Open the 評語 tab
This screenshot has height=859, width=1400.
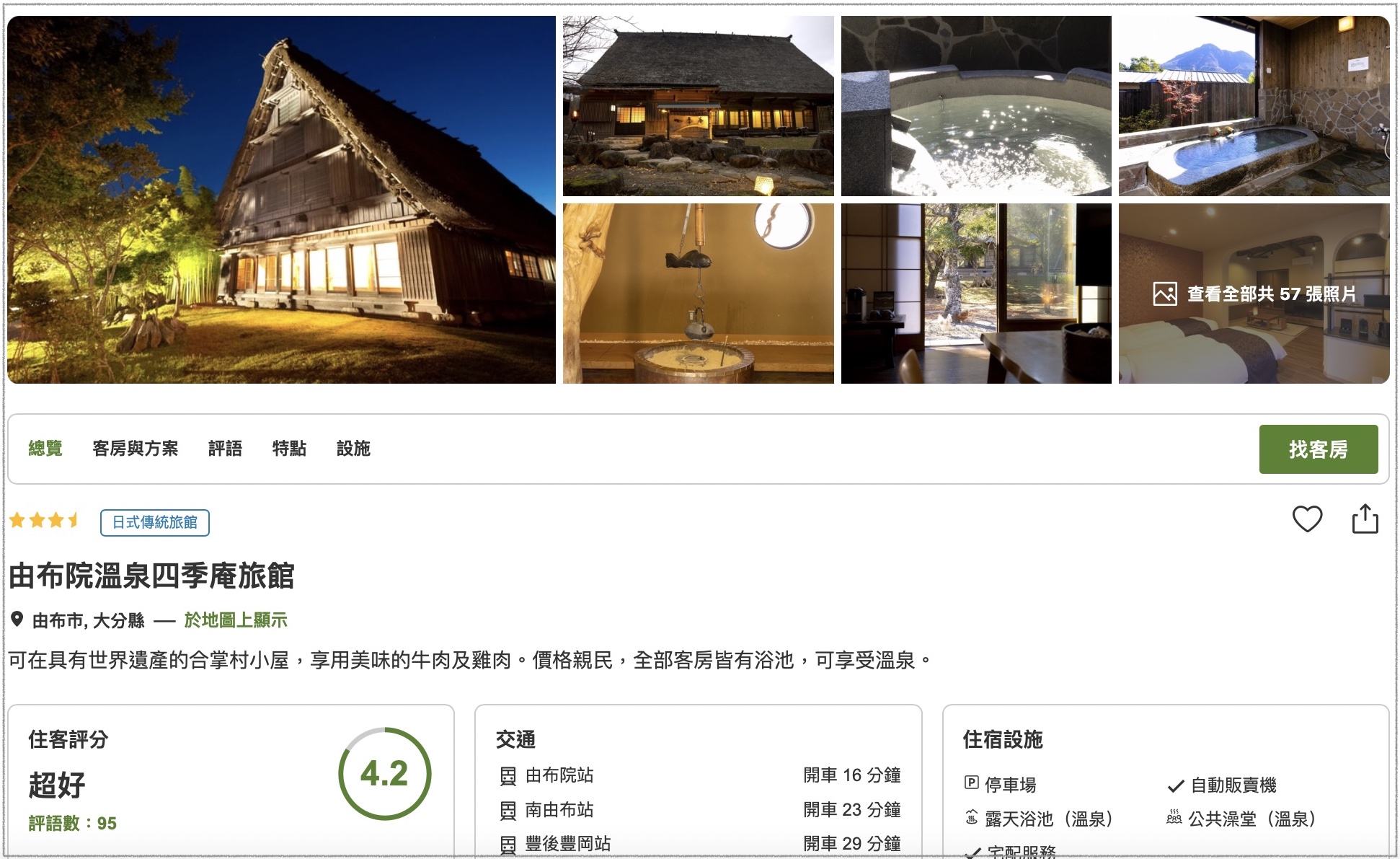[225, 449]
